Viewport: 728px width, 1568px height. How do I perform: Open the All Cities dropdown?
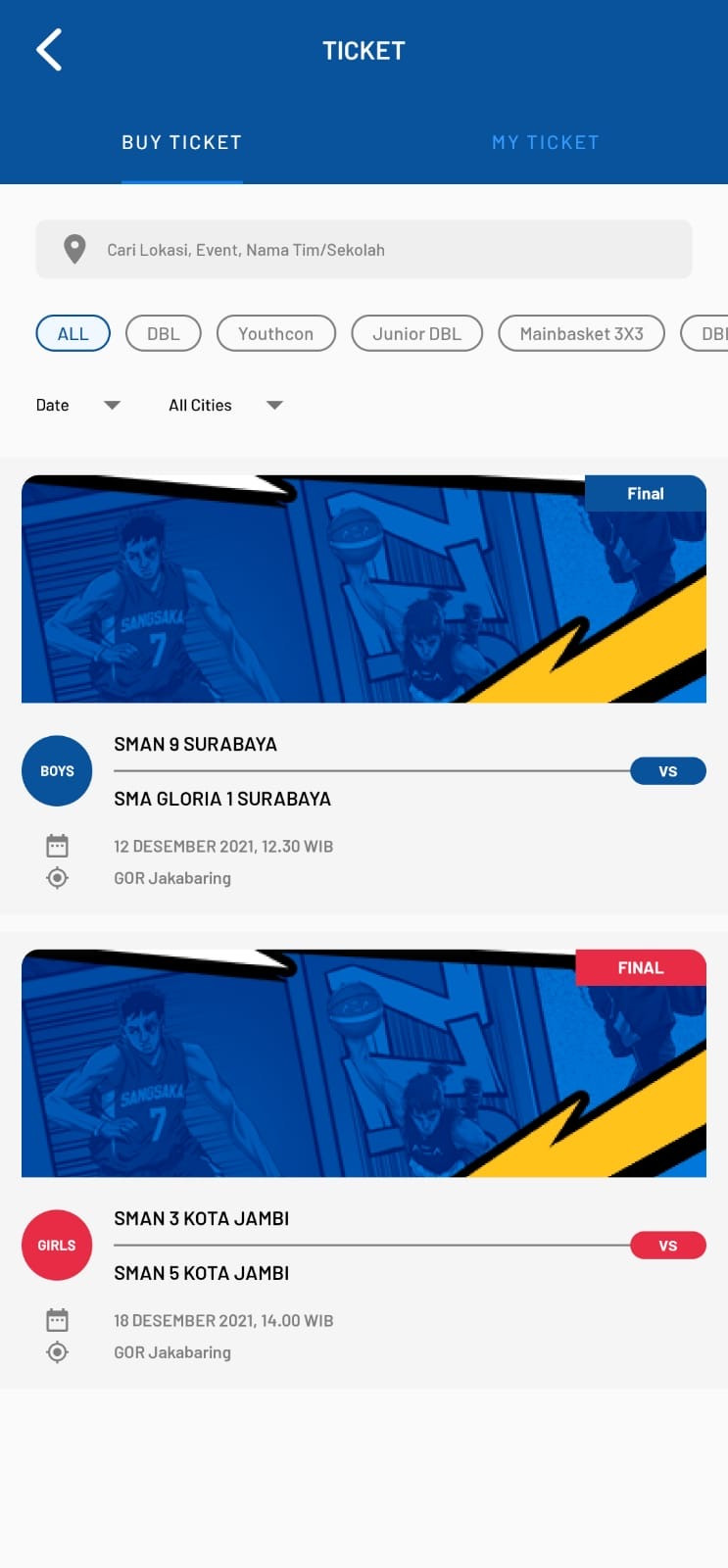tap(225, 405)
